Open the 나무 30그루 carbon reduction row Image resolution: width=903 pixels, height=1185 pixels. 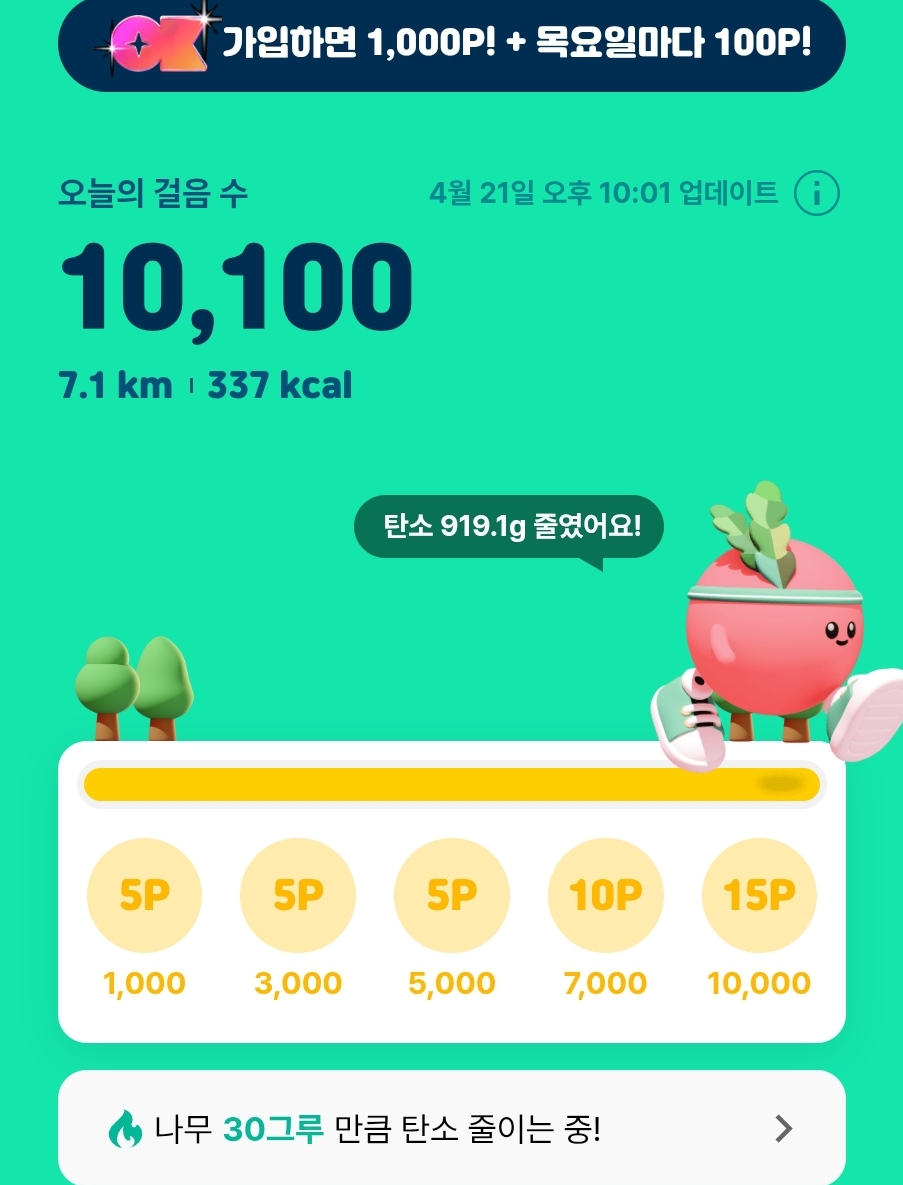(452, 1130)
